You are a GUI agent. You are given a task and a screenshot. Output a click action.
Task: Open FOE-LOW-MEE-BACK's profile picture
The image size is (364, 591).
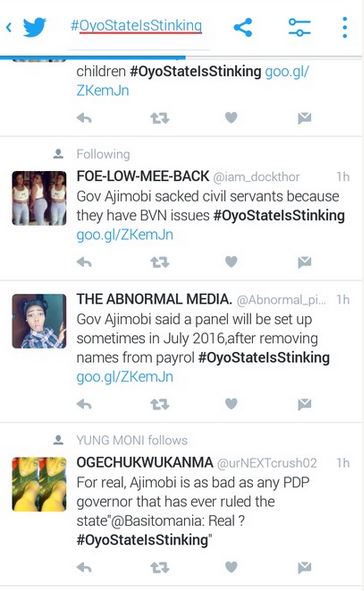[x=39, y=198]
